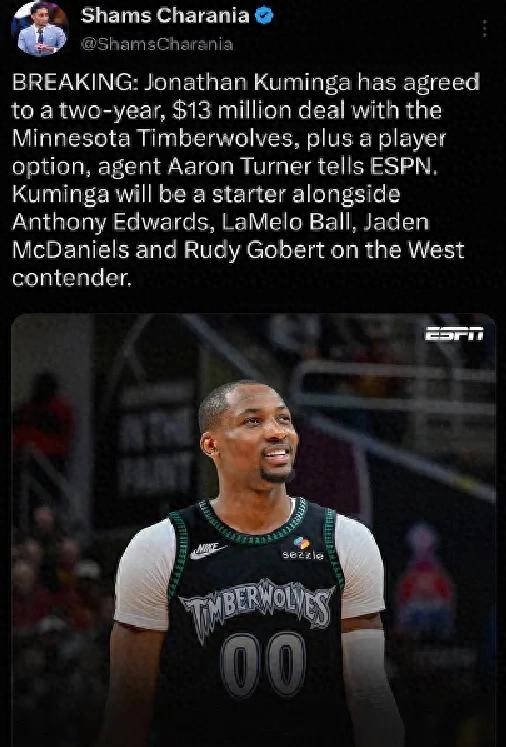Open Shams Charania's profile picture
The height and width of the screenshot is (747, 506).
point(40,30)
